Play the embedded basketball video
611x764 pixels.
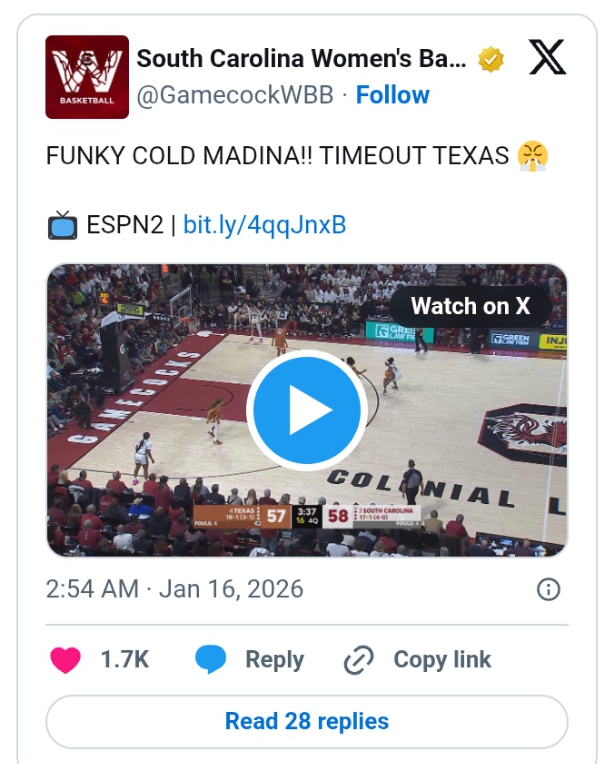[306, 411]
